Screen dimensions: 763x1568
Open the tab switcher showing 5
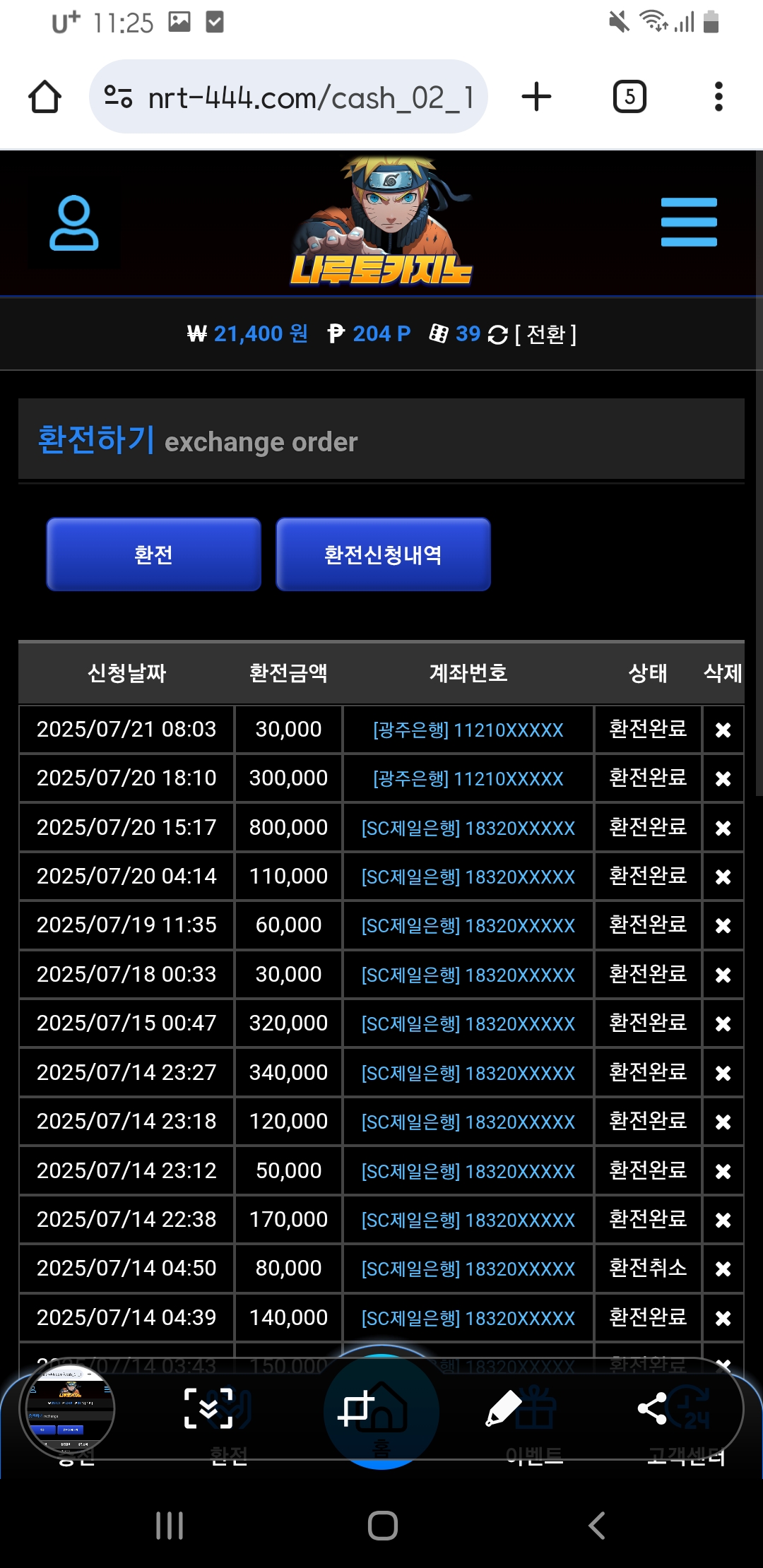(629, 97)
